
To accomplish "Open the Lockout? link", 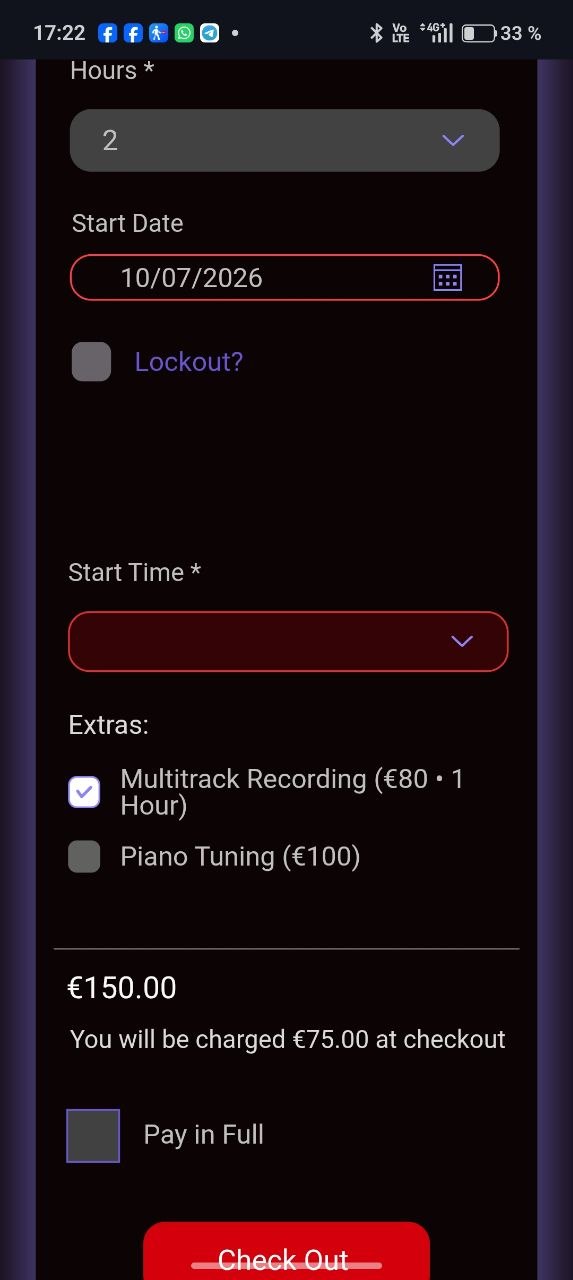I will [x=189, y=362].
